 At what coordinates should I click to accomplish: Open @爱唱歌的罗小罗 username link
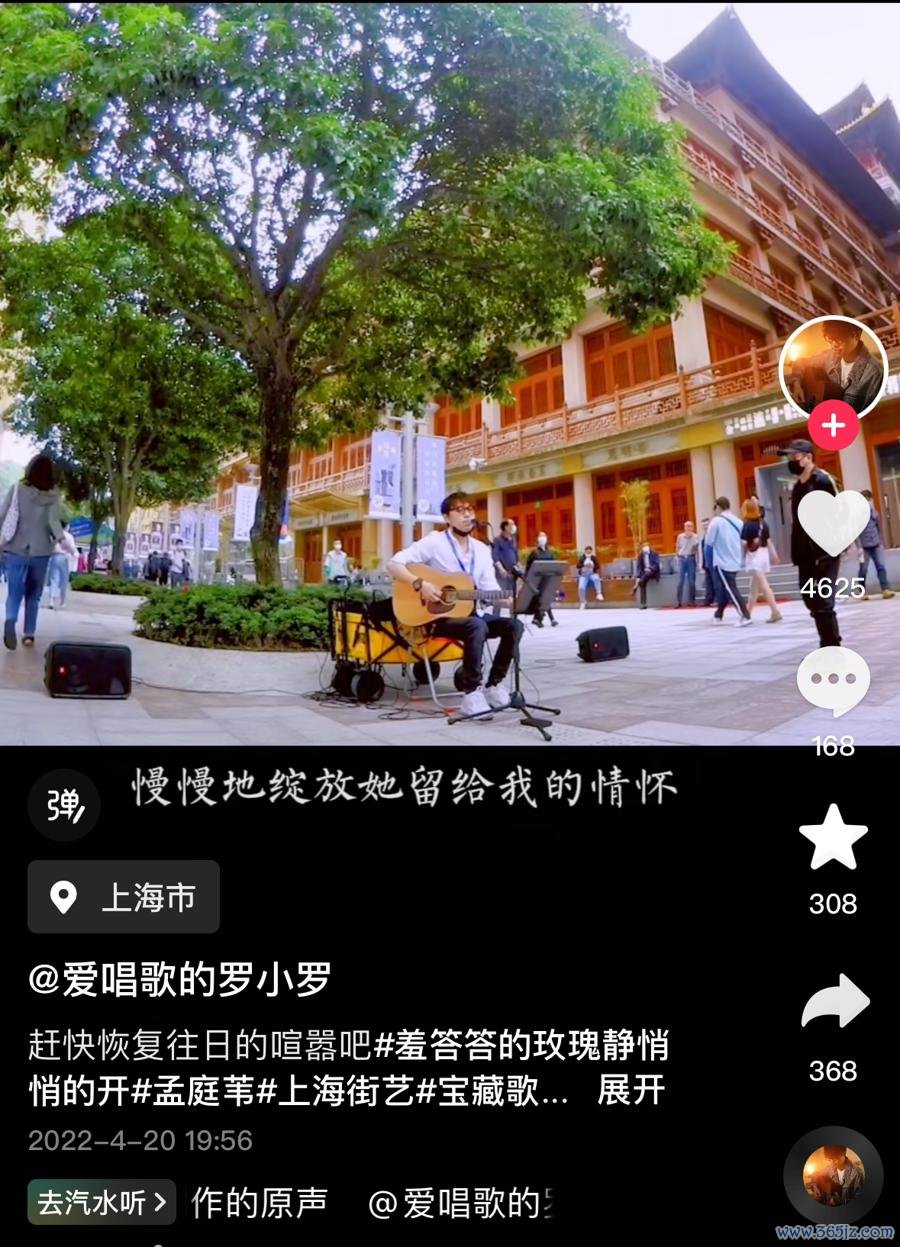[x=180, y=980]
